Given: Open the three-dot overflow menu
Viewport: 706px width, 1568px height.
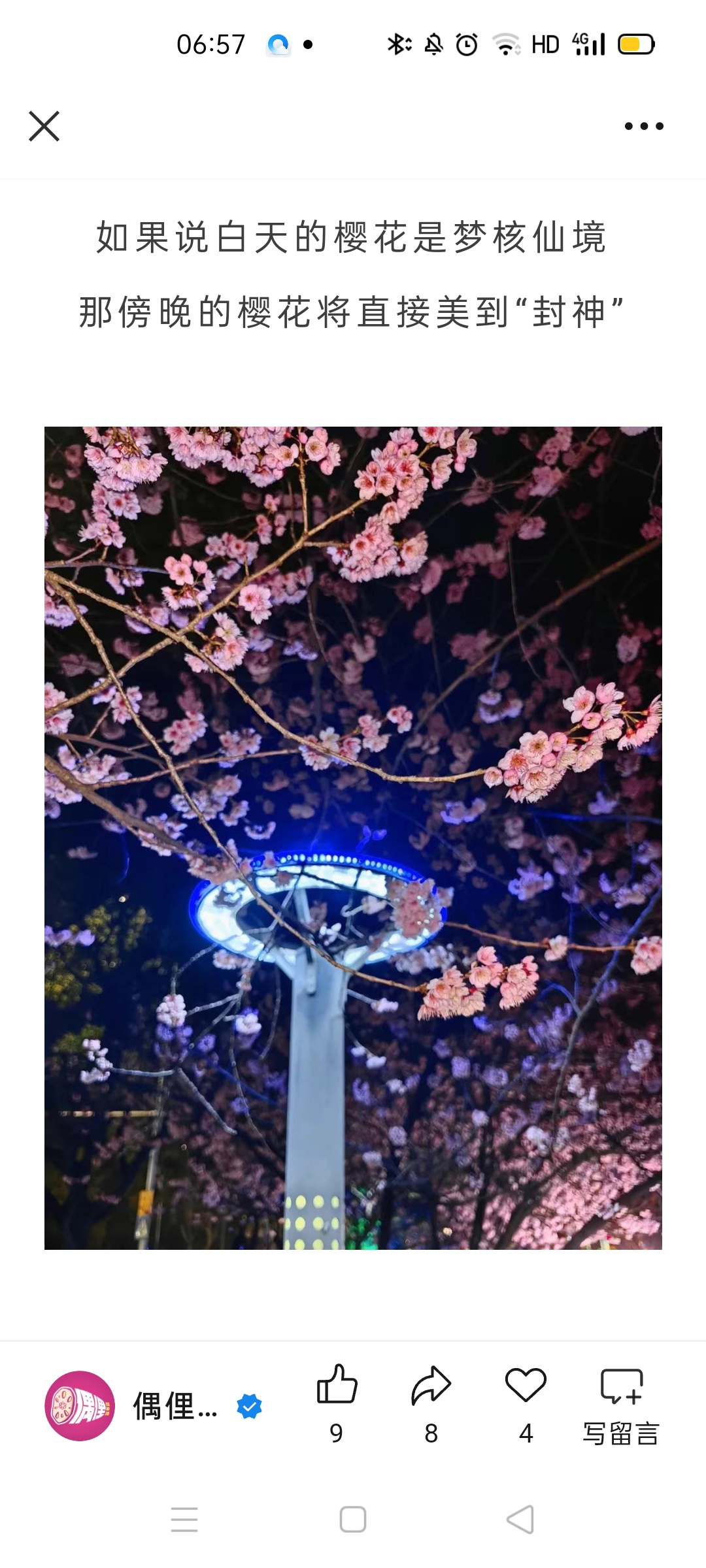Looking at the screenshot, I should click(644, 126).
